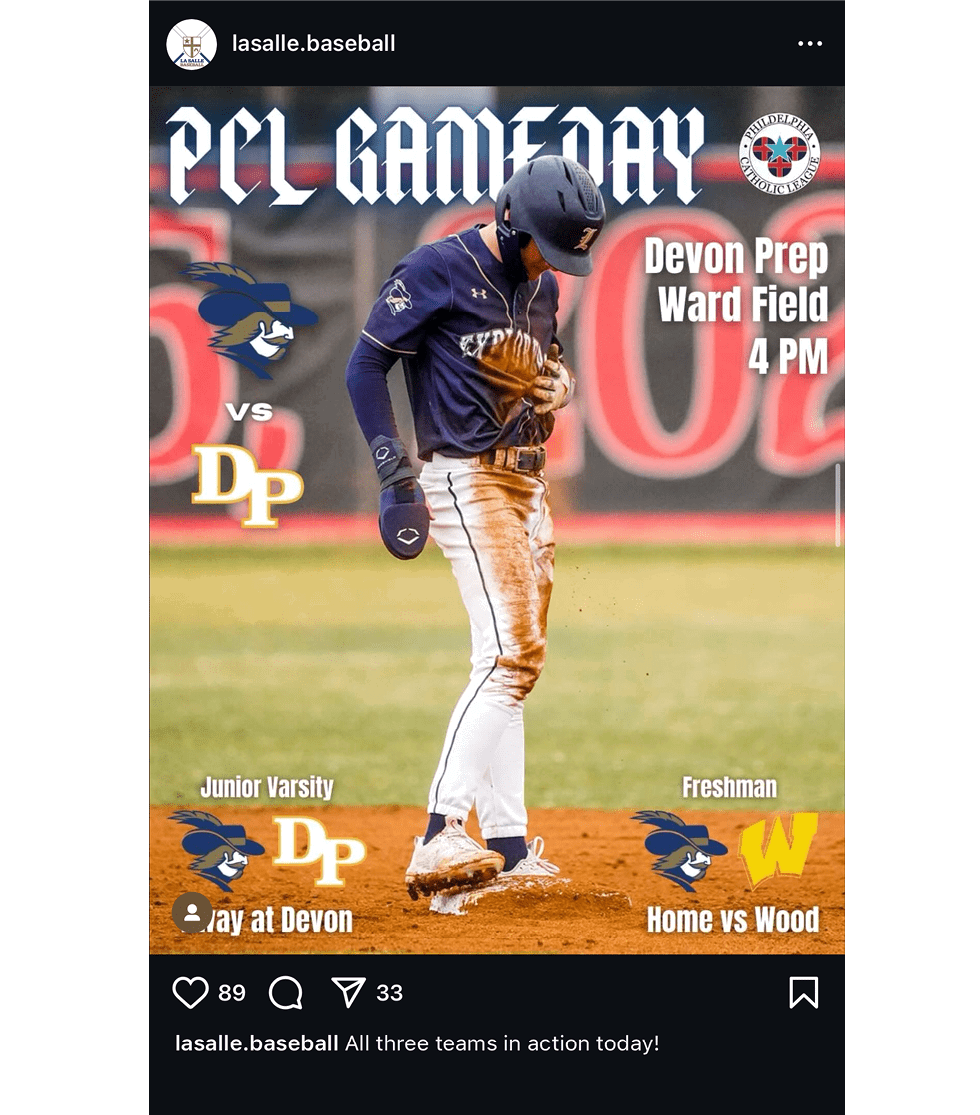980x1115 pixels.
Task: Open the post's three-dot options menu
Action: tap(809, 44)
